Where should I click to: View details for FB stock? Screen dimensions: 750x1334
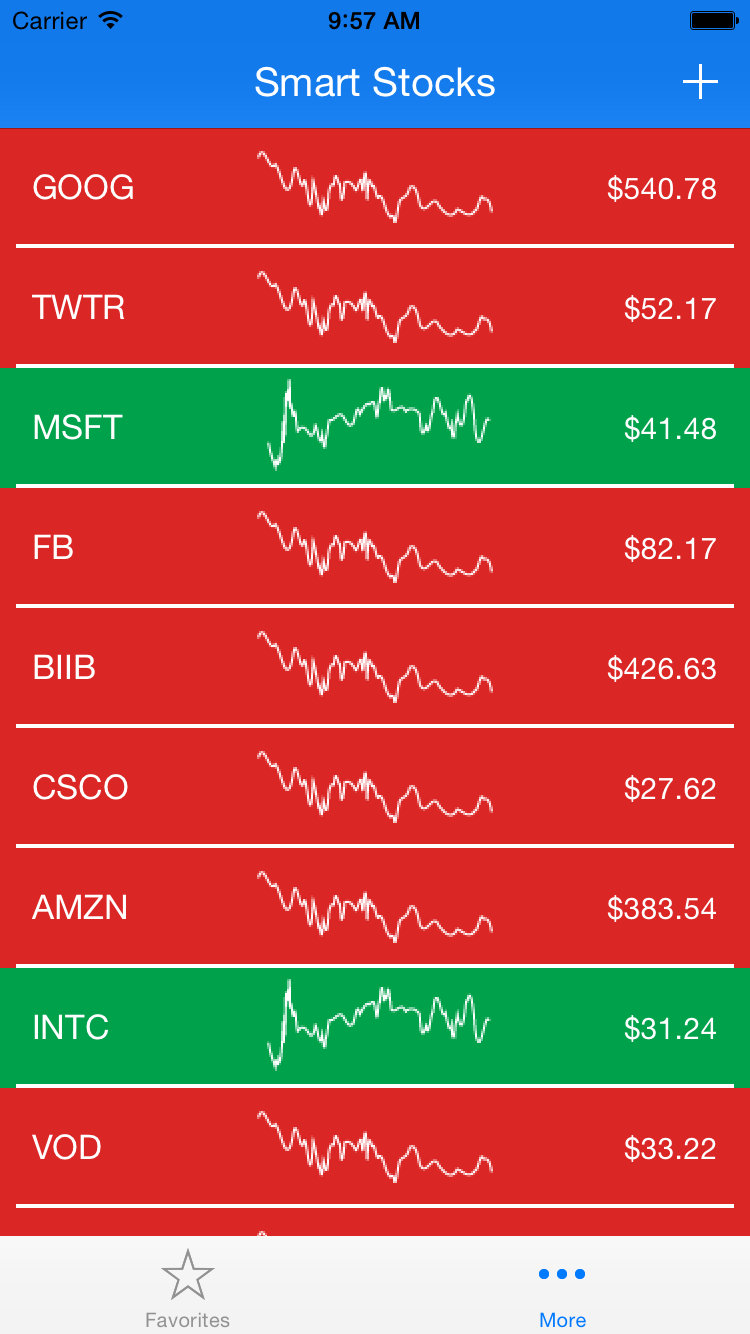click(375, 547)
